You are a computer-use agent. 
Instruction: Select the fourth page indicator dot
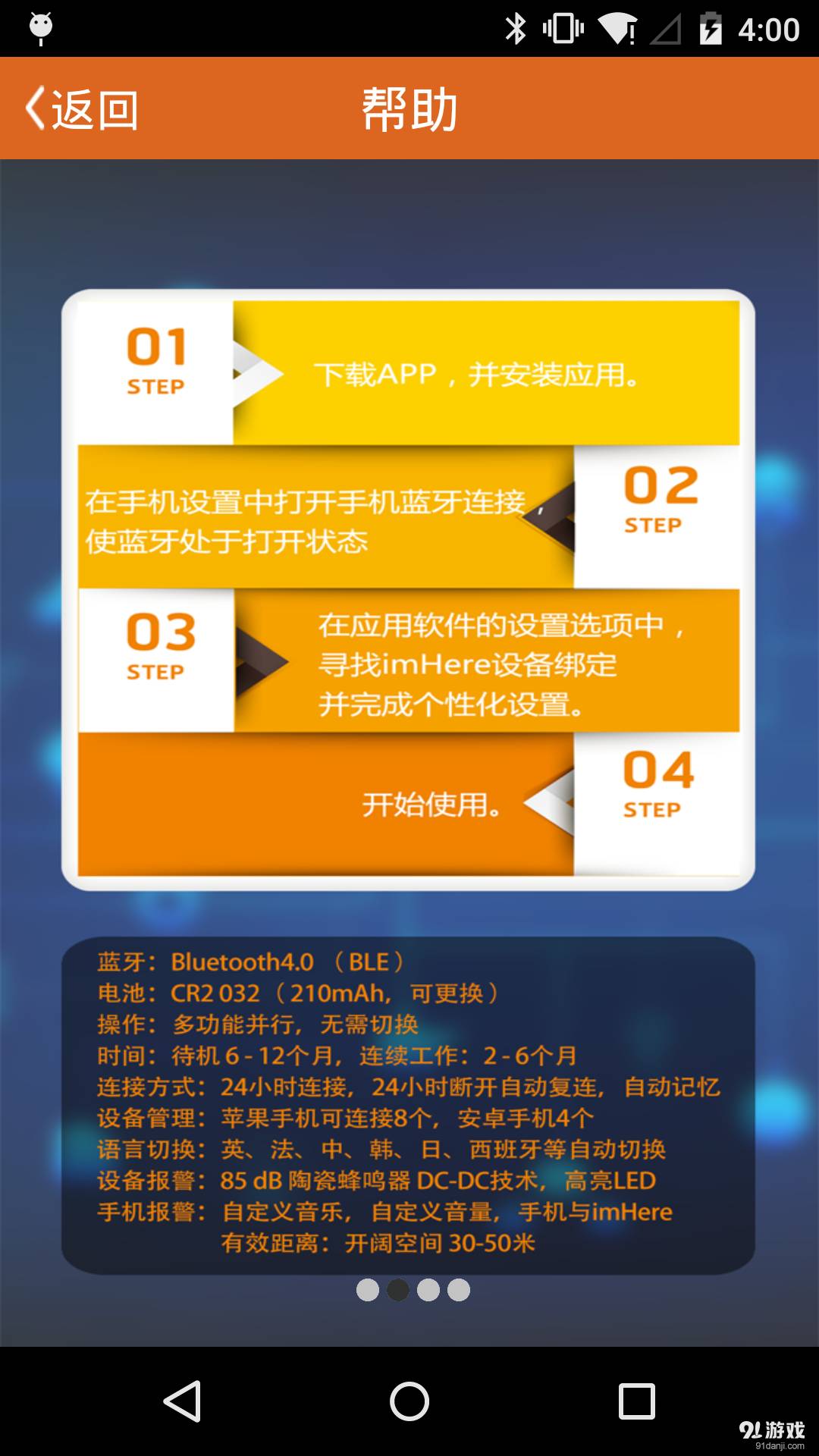(459, 1290)
